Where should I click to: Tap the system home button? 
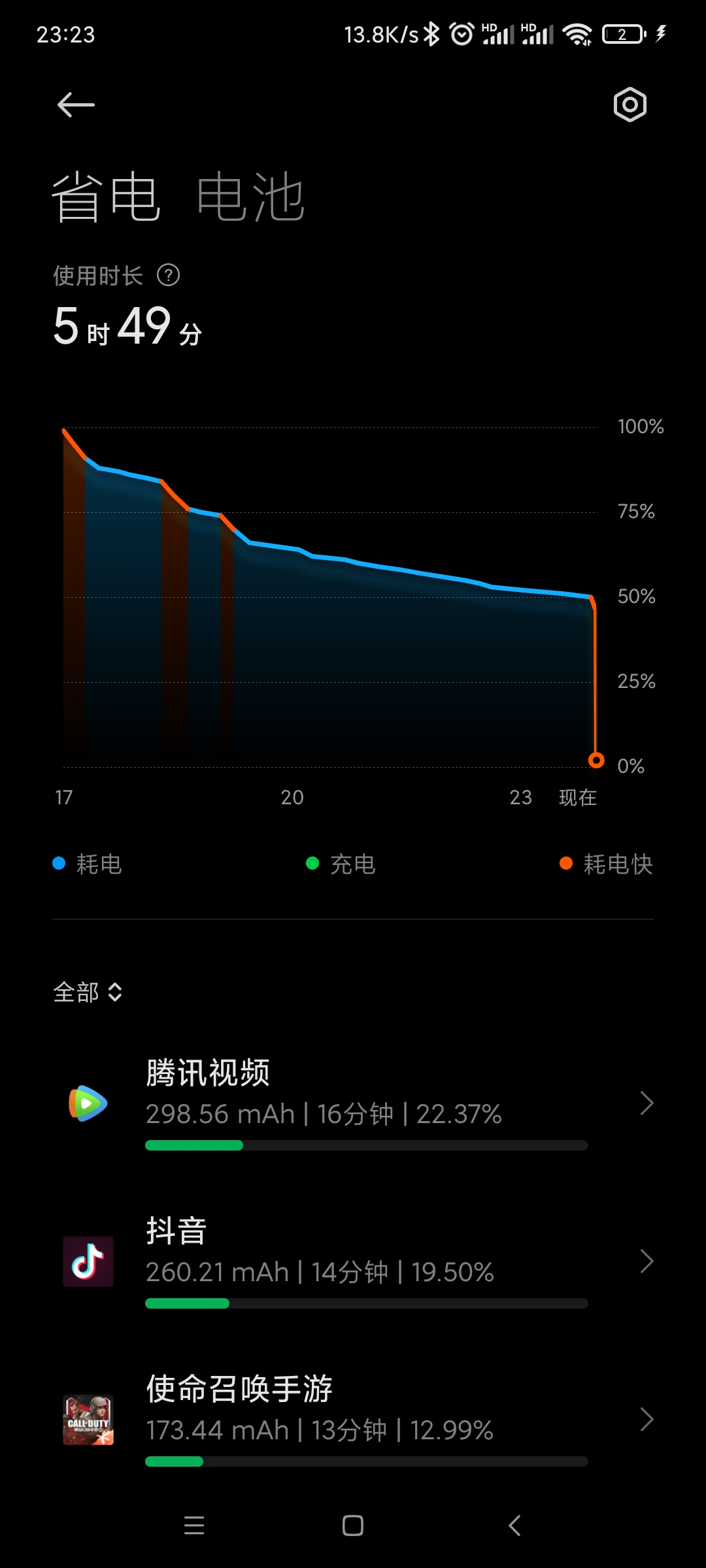(353, 1526)
